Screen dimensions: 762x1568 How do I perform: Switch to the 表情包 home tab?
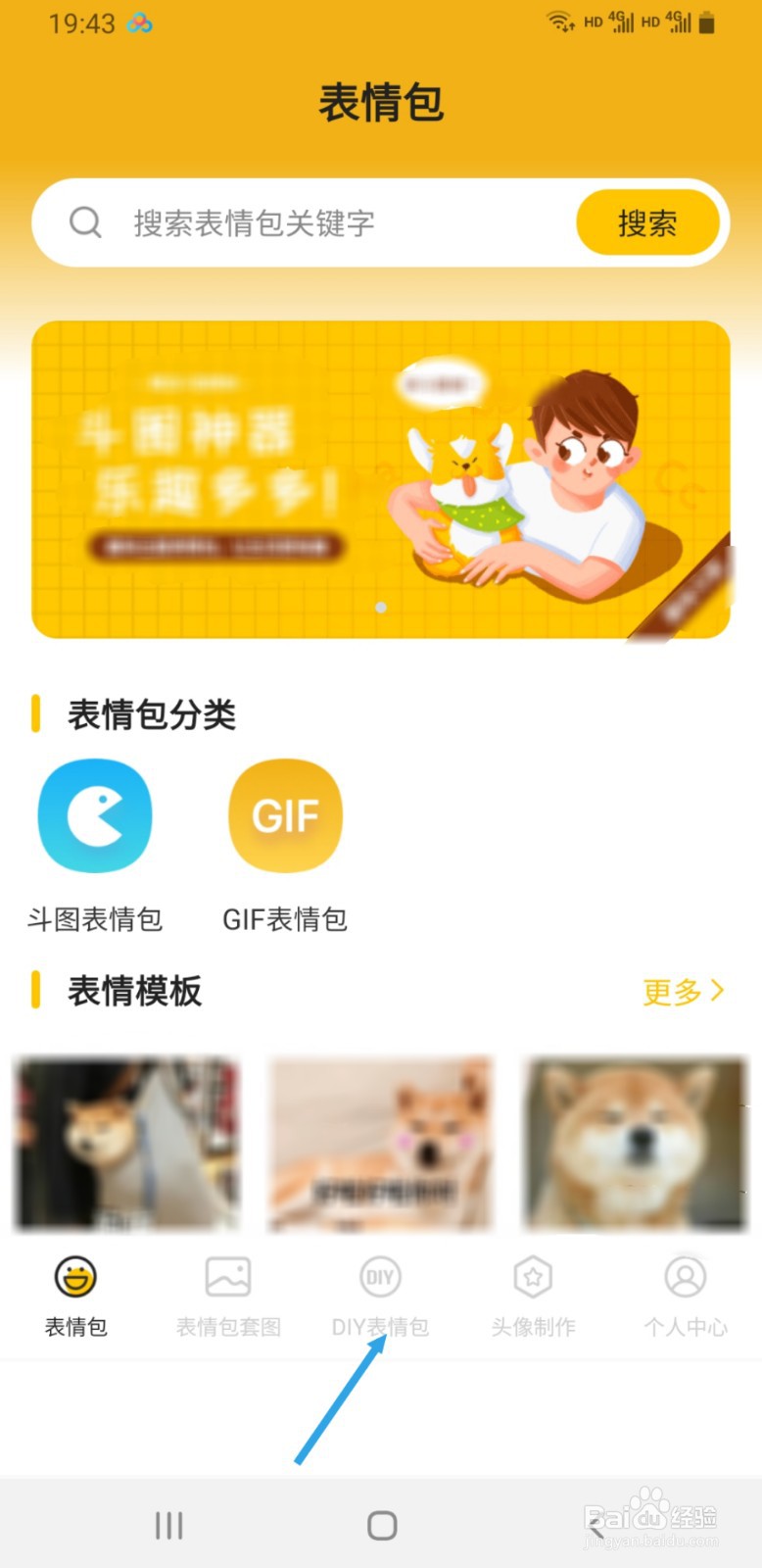click(75, 1297)
